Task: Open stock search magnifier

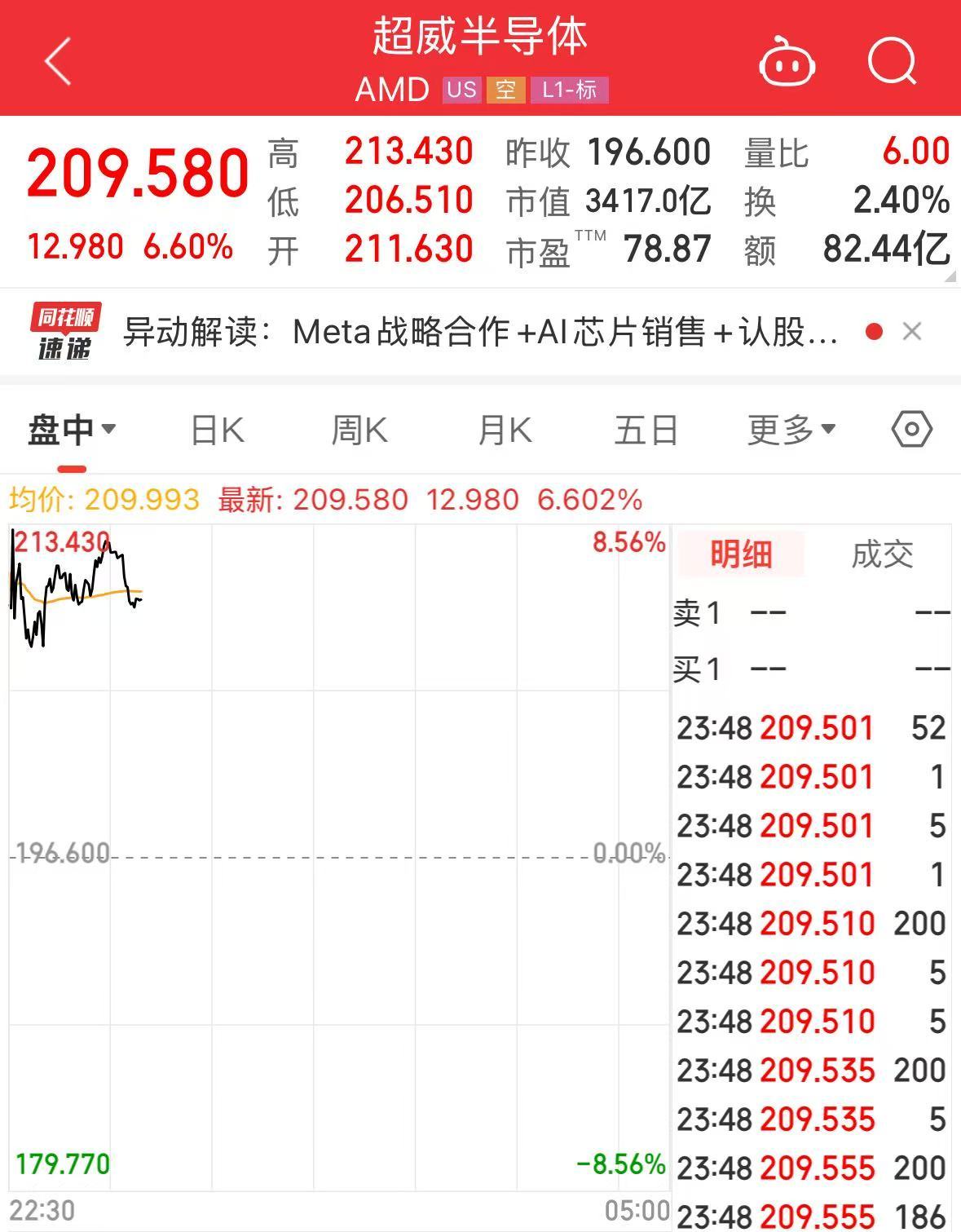Action: (x=892, y=61)
